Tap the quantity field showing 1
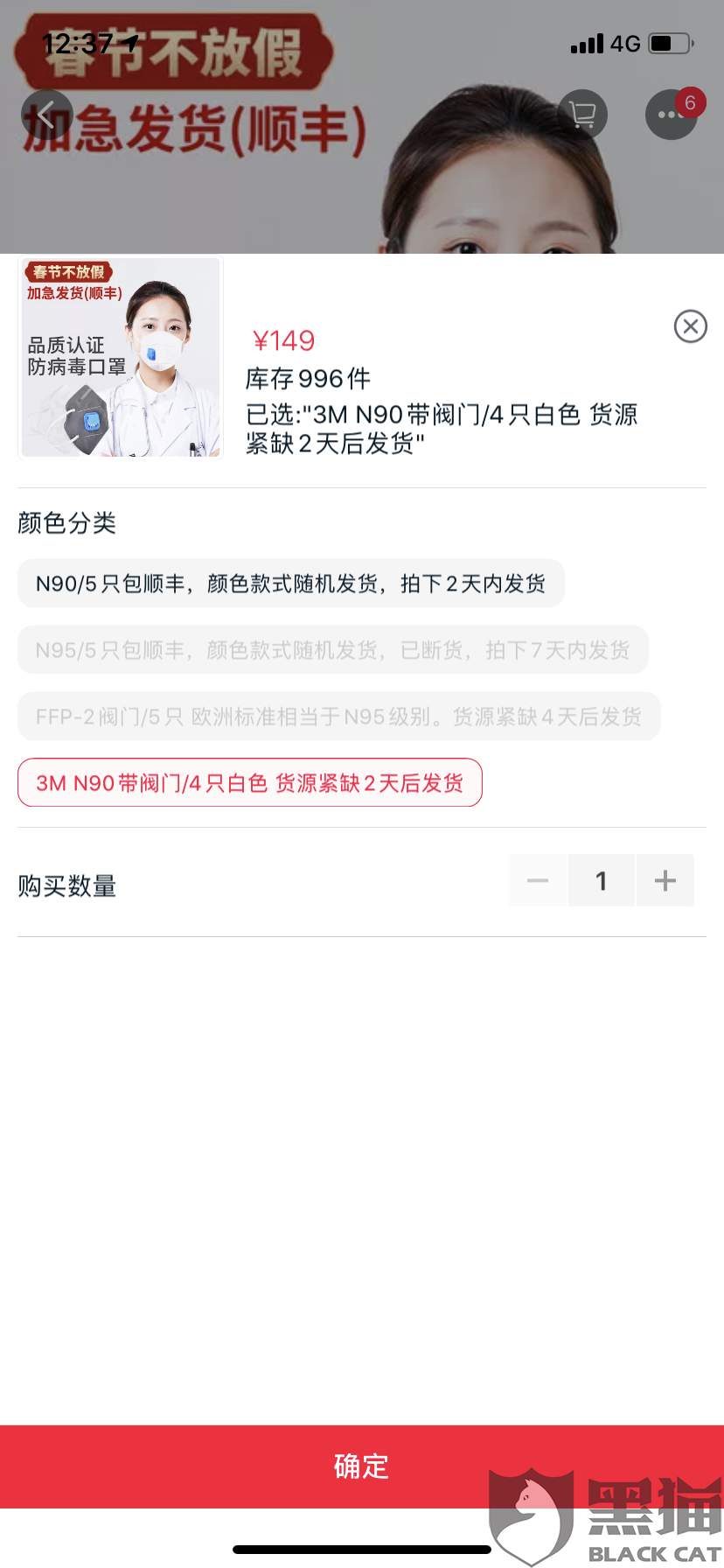724x1568 pixels. tap(602, 880)
